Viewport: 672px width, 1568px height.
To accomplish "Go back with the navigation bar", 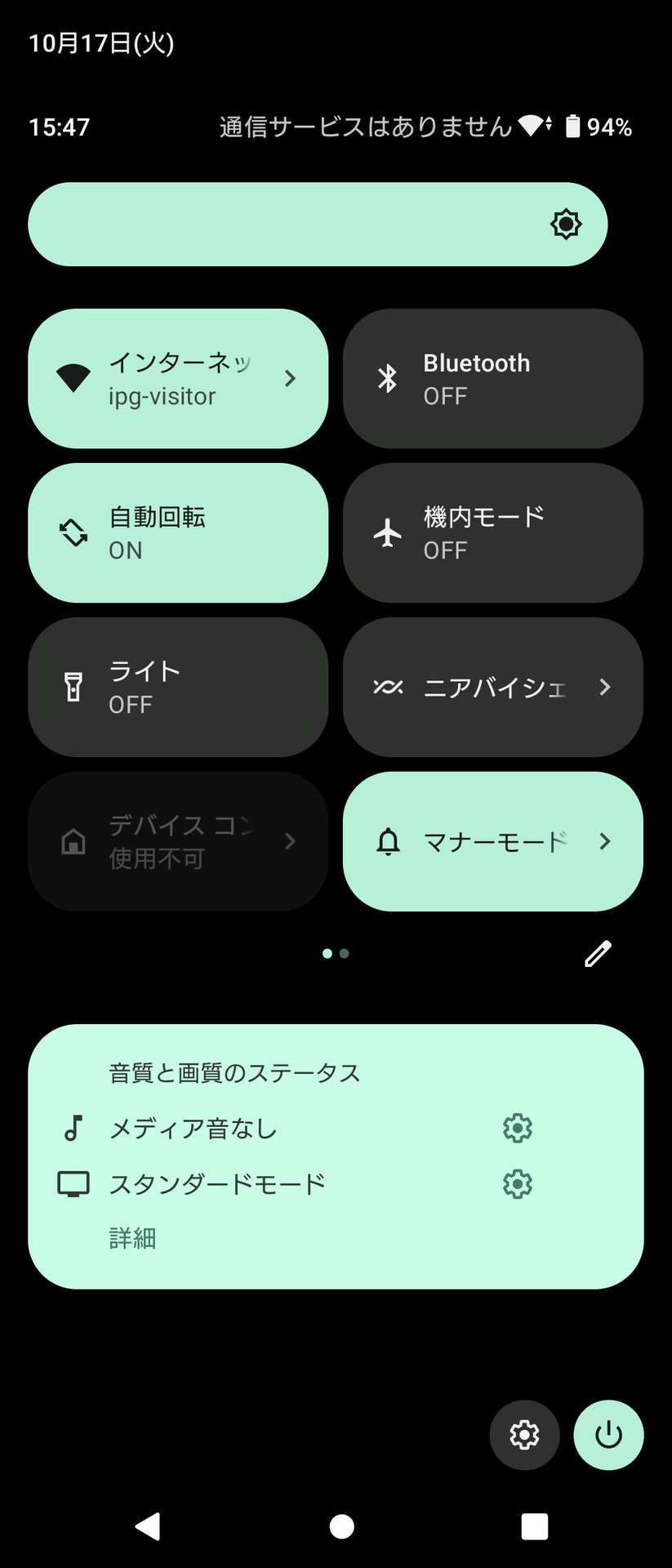I will [x=148, y=1526].
